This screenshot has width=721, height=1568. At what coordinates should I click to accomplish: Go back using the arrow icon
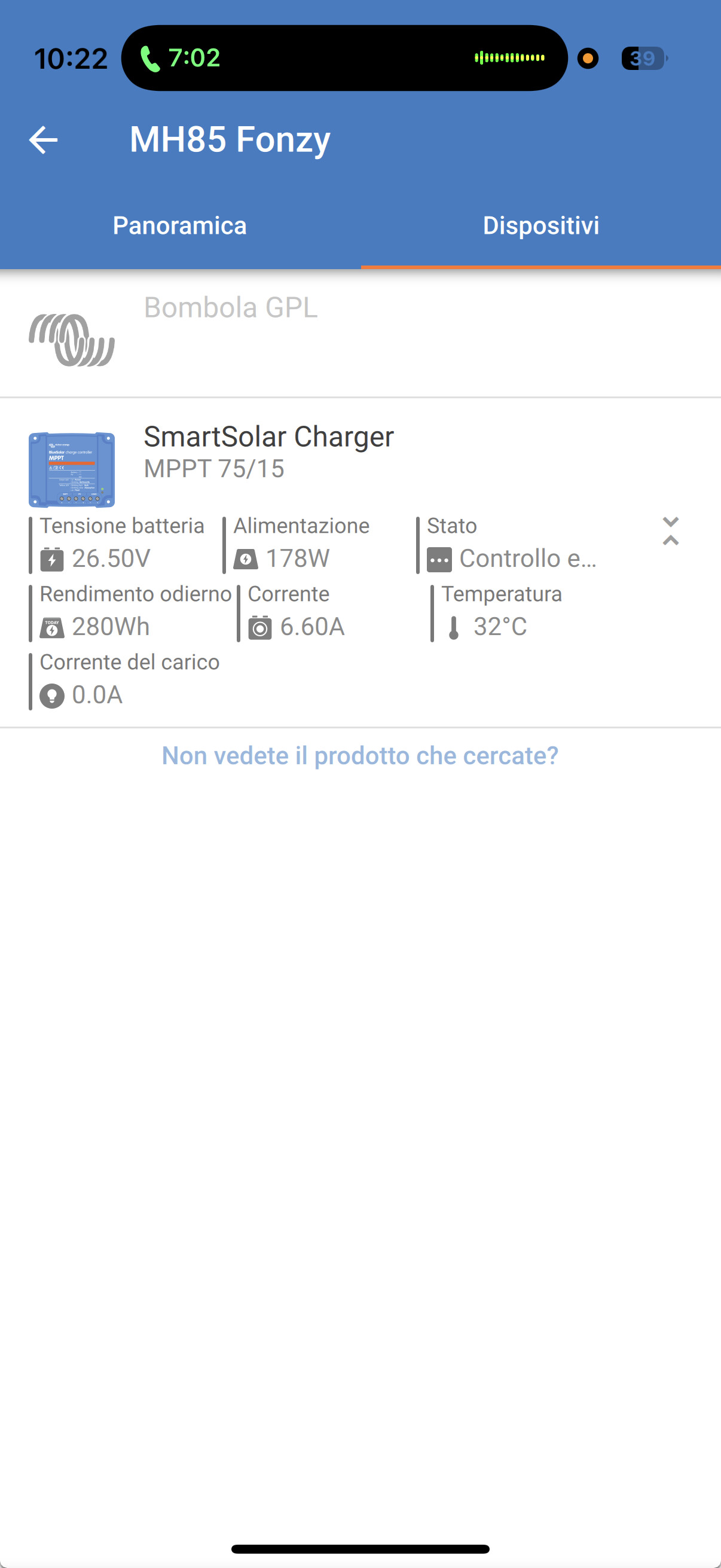point(43,139)
